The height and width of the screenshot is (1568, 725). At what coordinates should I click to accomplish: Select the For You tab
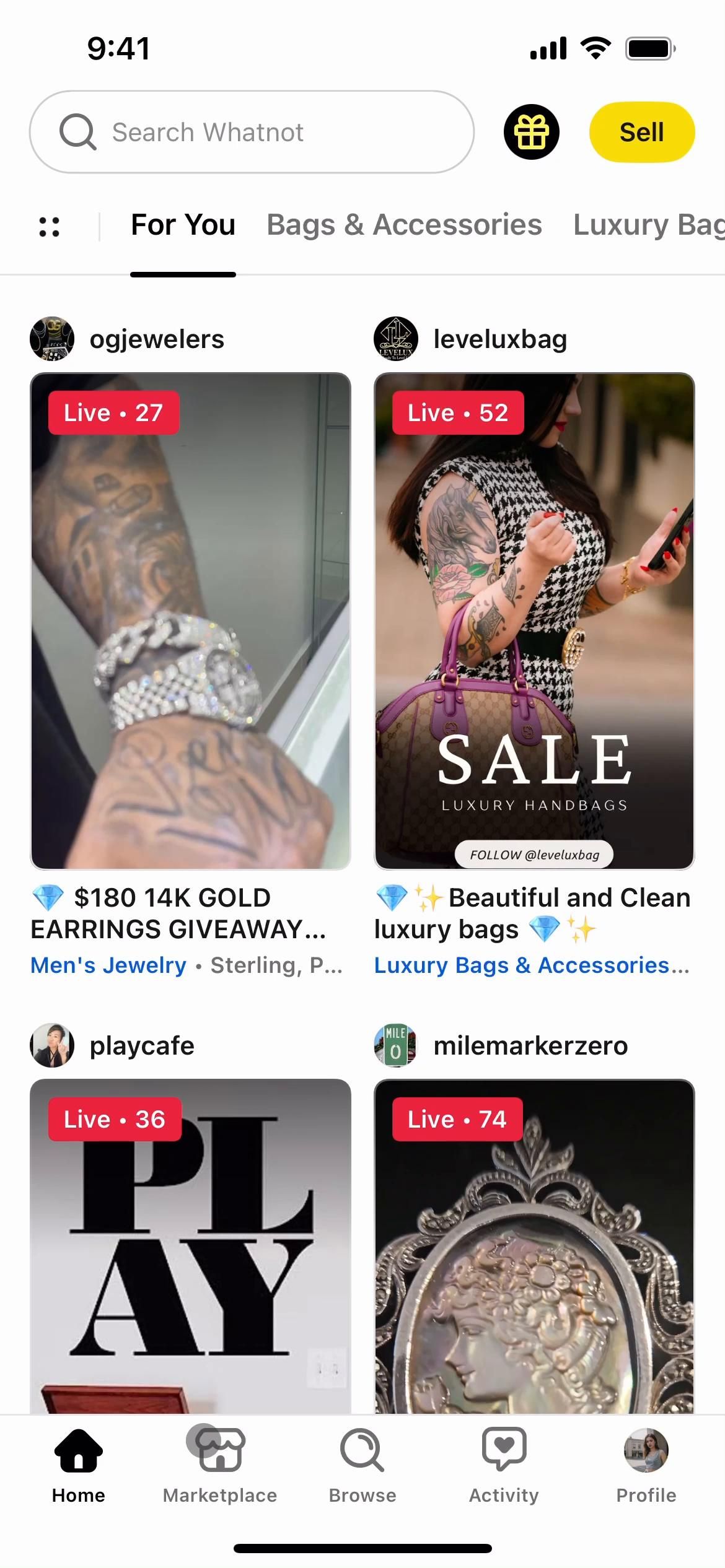click(183, 225)
